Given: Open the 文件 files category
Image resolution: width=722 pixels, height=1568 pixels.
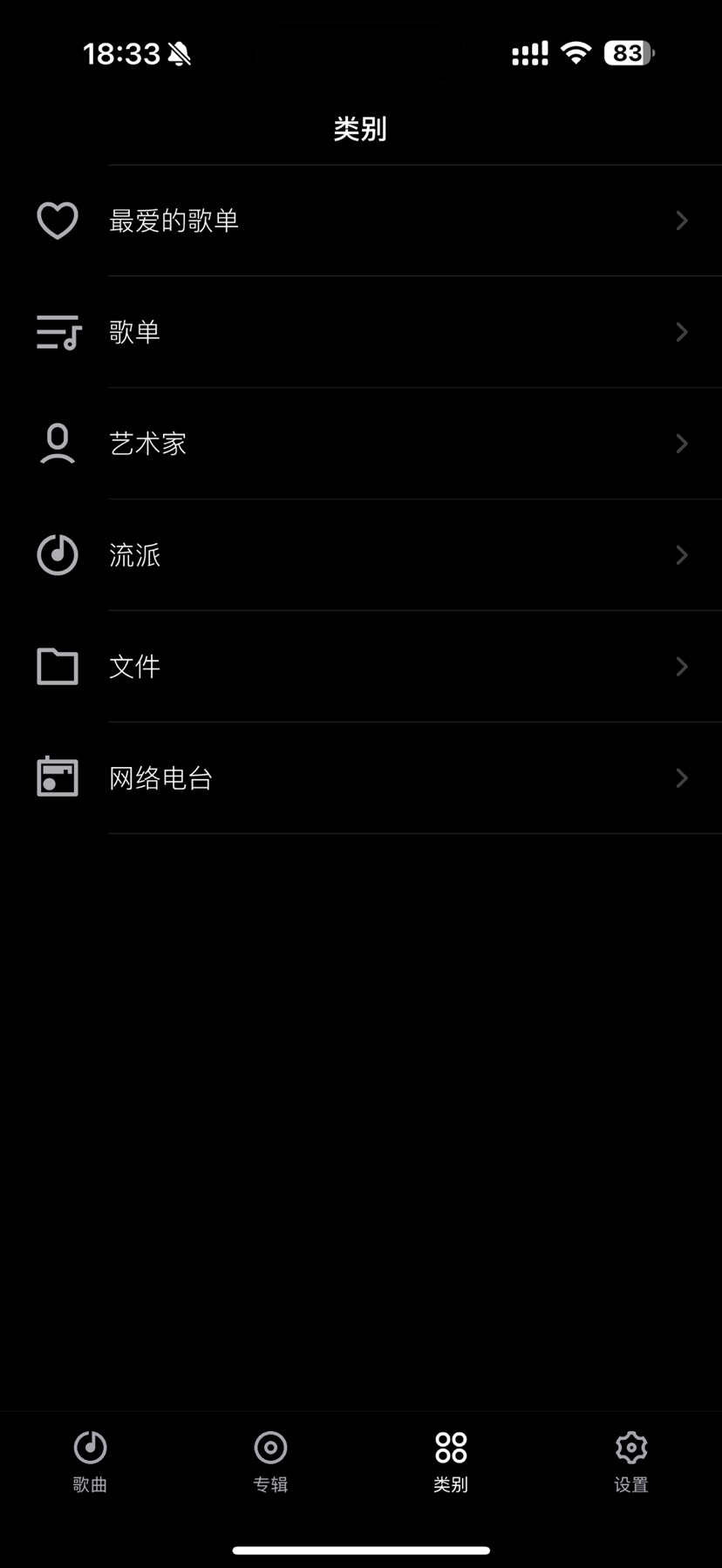Looking at the screenshot, I should tap(361, 667).
